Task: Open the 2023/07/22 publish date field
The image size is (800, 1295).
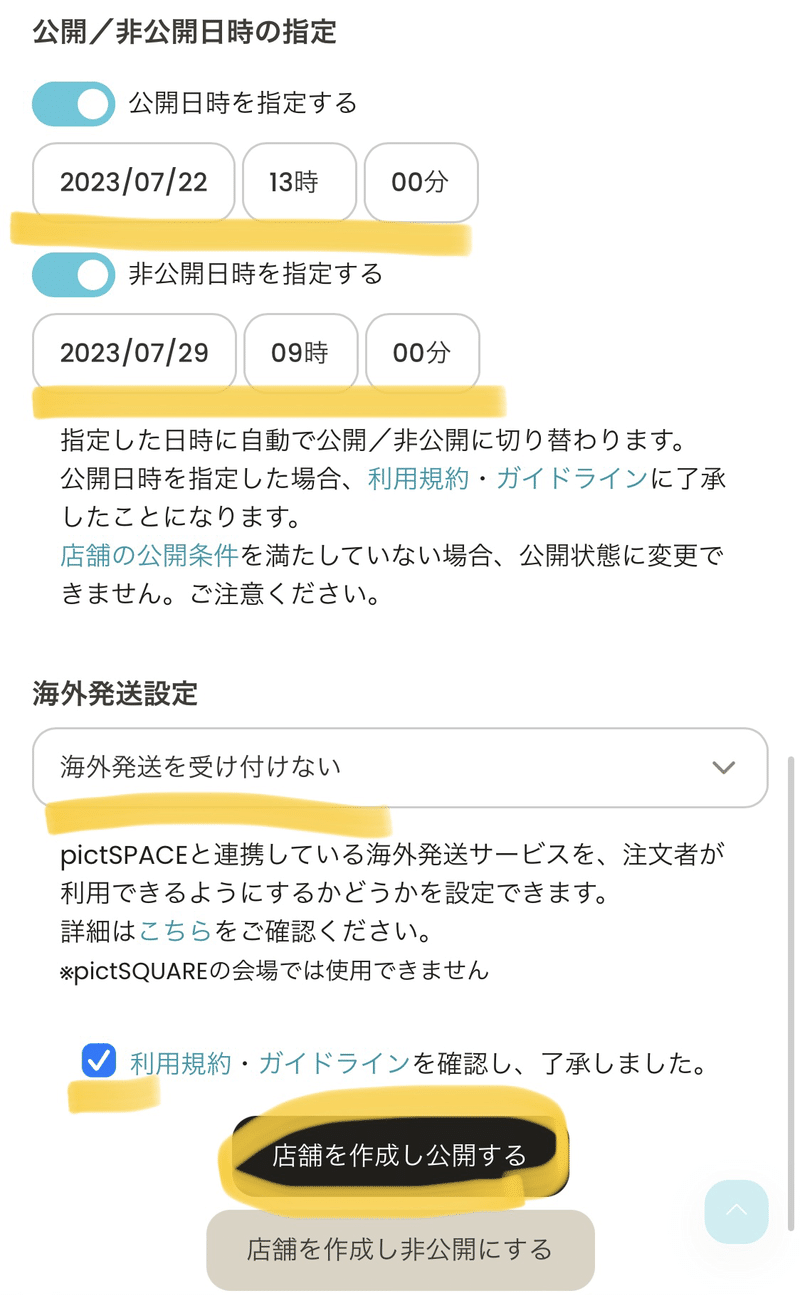Action: (134, 182)
